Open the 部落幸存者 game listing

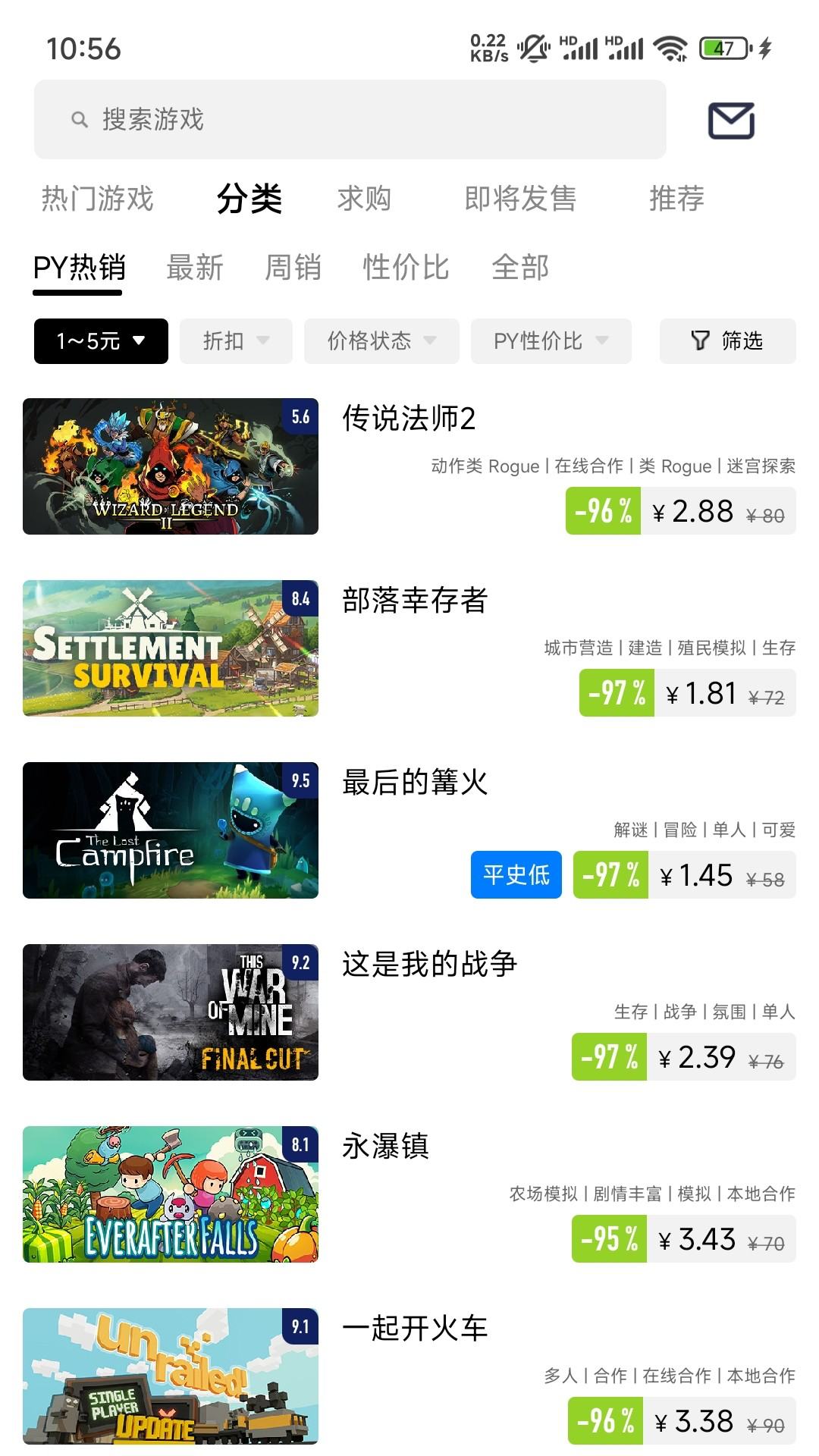click(414, 601)
